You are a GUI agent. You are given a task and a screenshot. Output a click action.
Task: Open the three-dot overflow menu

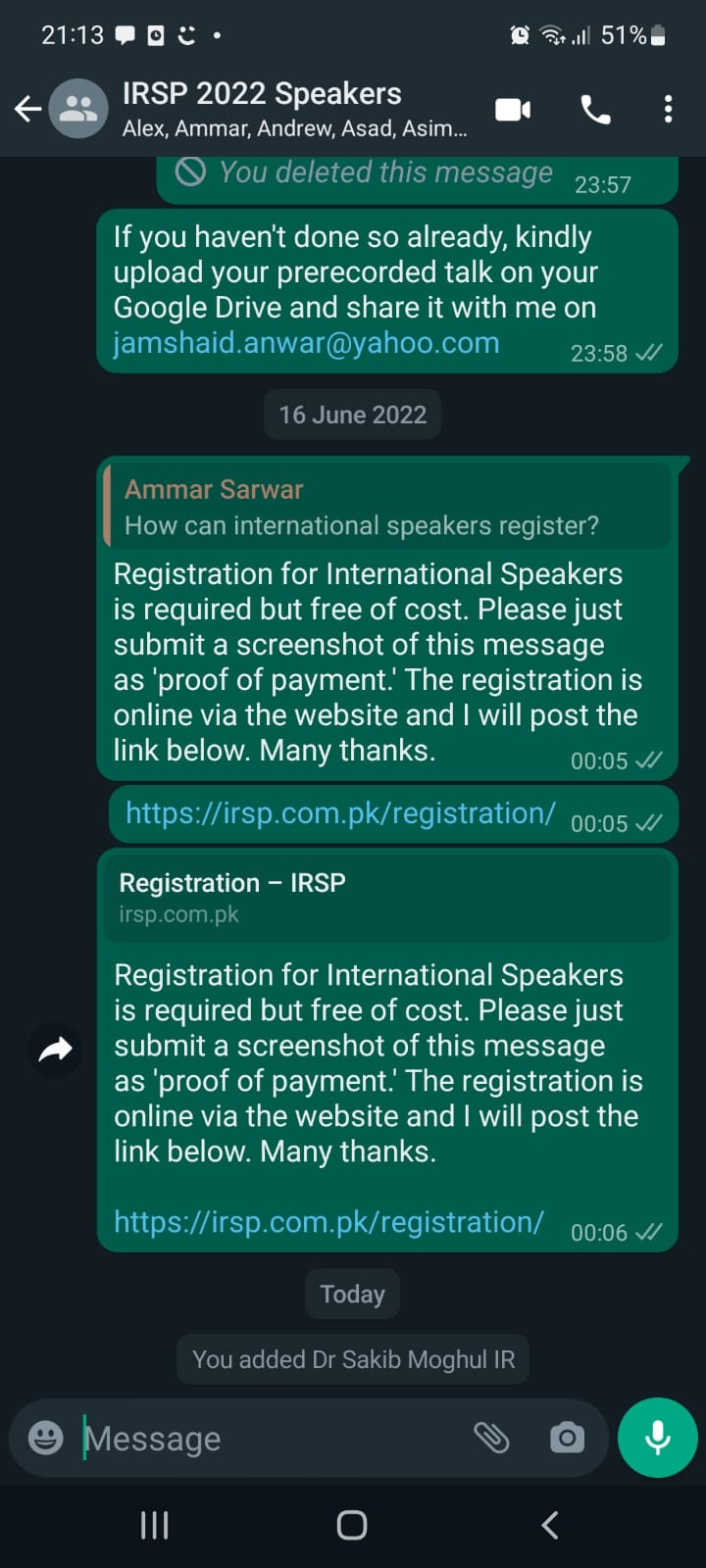[668, 109]
